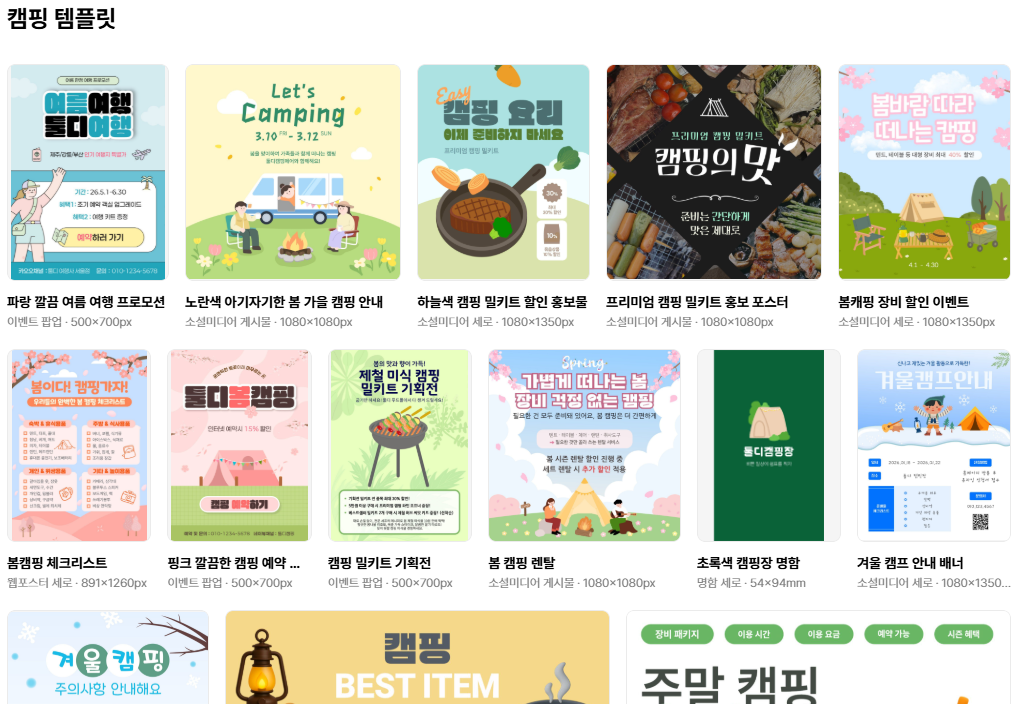Open the 파랑 깔끔 여름 여행 프로모션 template
Viewport: 1024px width, 704px height.
[87, 173]
